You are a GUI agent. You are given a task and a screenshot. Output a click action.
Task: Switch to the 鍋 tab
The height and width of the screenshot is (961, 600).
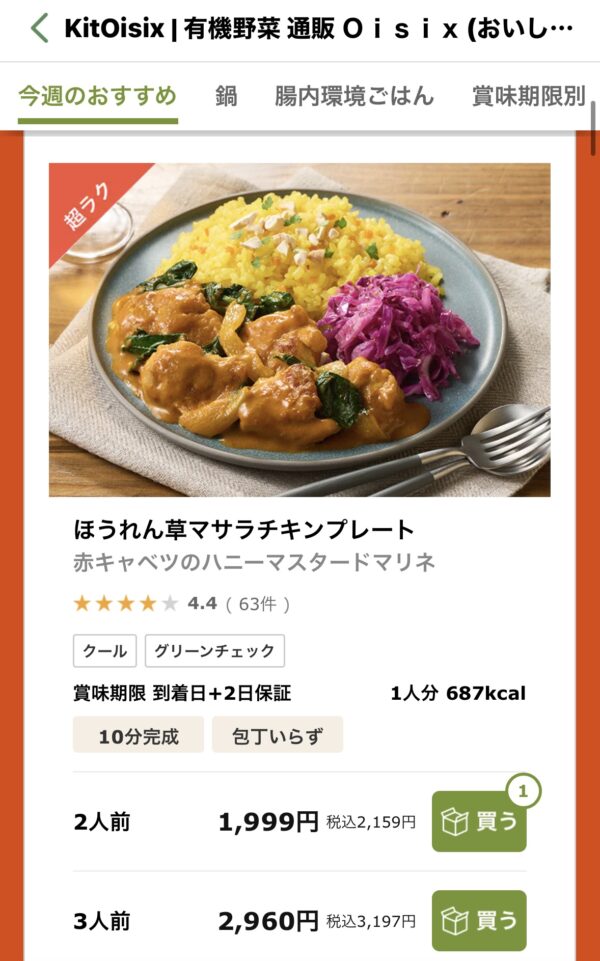click(x=226, y=97)
